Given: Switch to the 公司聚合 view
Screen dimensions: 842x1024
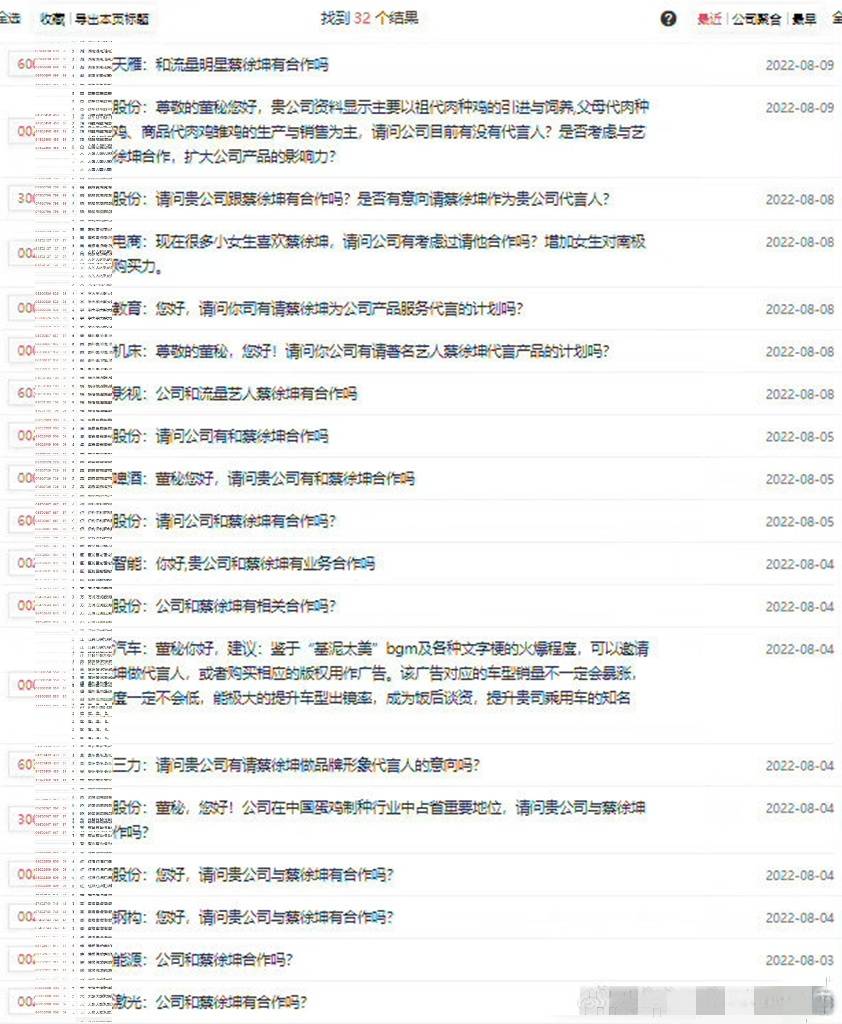Looking at the screenshot, I should tap(756, 18).
